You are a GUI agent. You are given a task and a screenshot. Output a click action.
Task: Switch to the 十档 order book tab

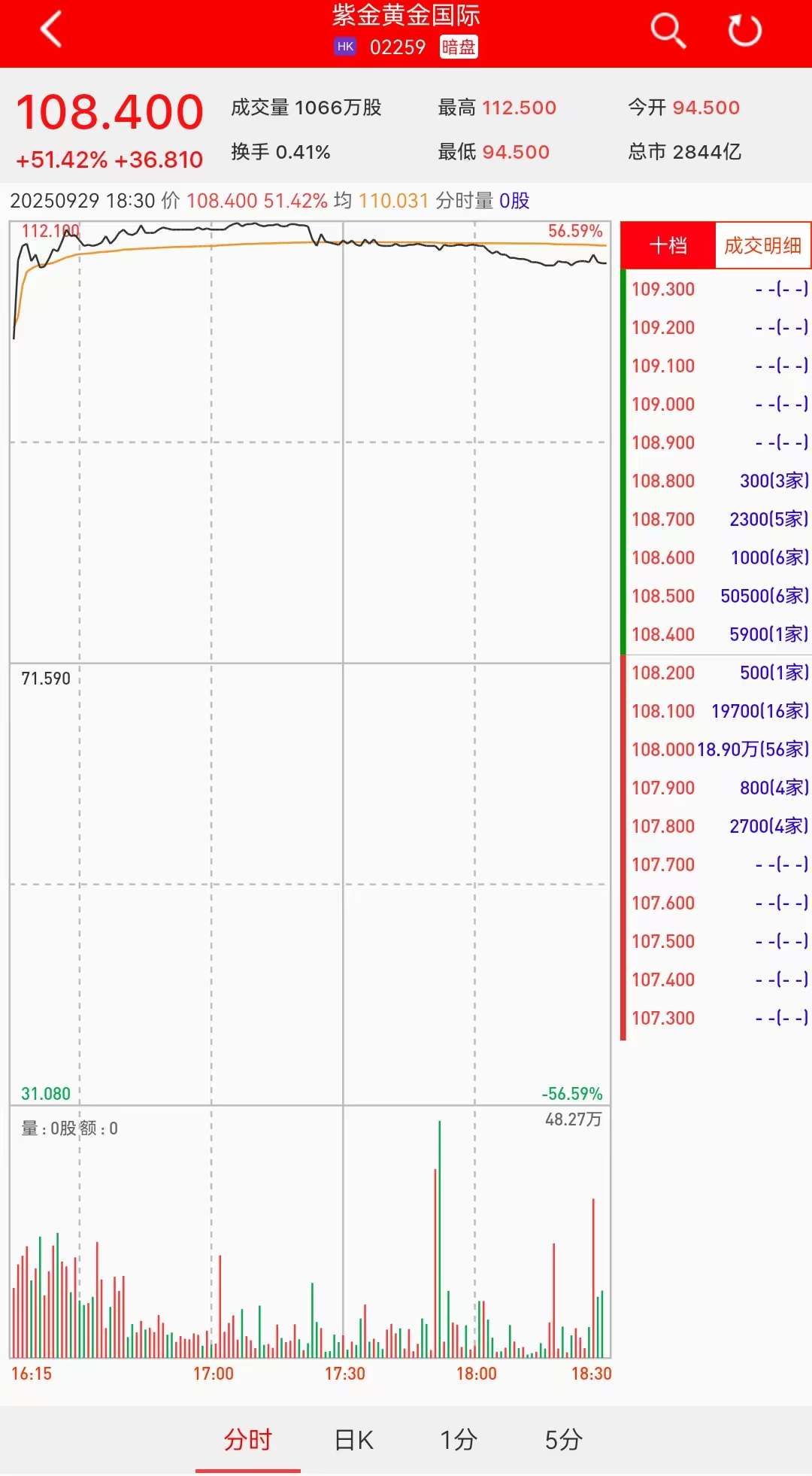tap(668, 245)
